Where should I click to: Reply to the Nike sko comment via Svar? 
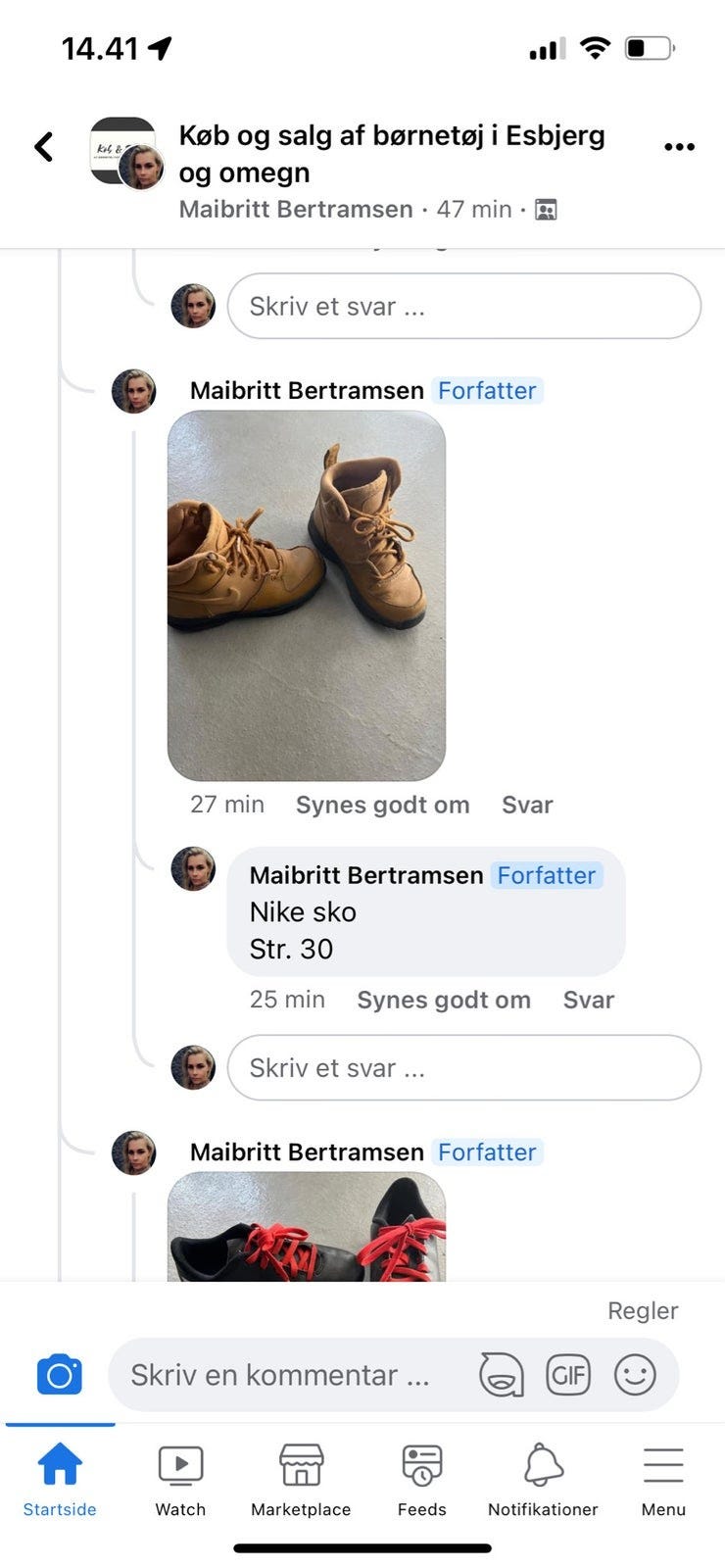tap(588, 1000)
